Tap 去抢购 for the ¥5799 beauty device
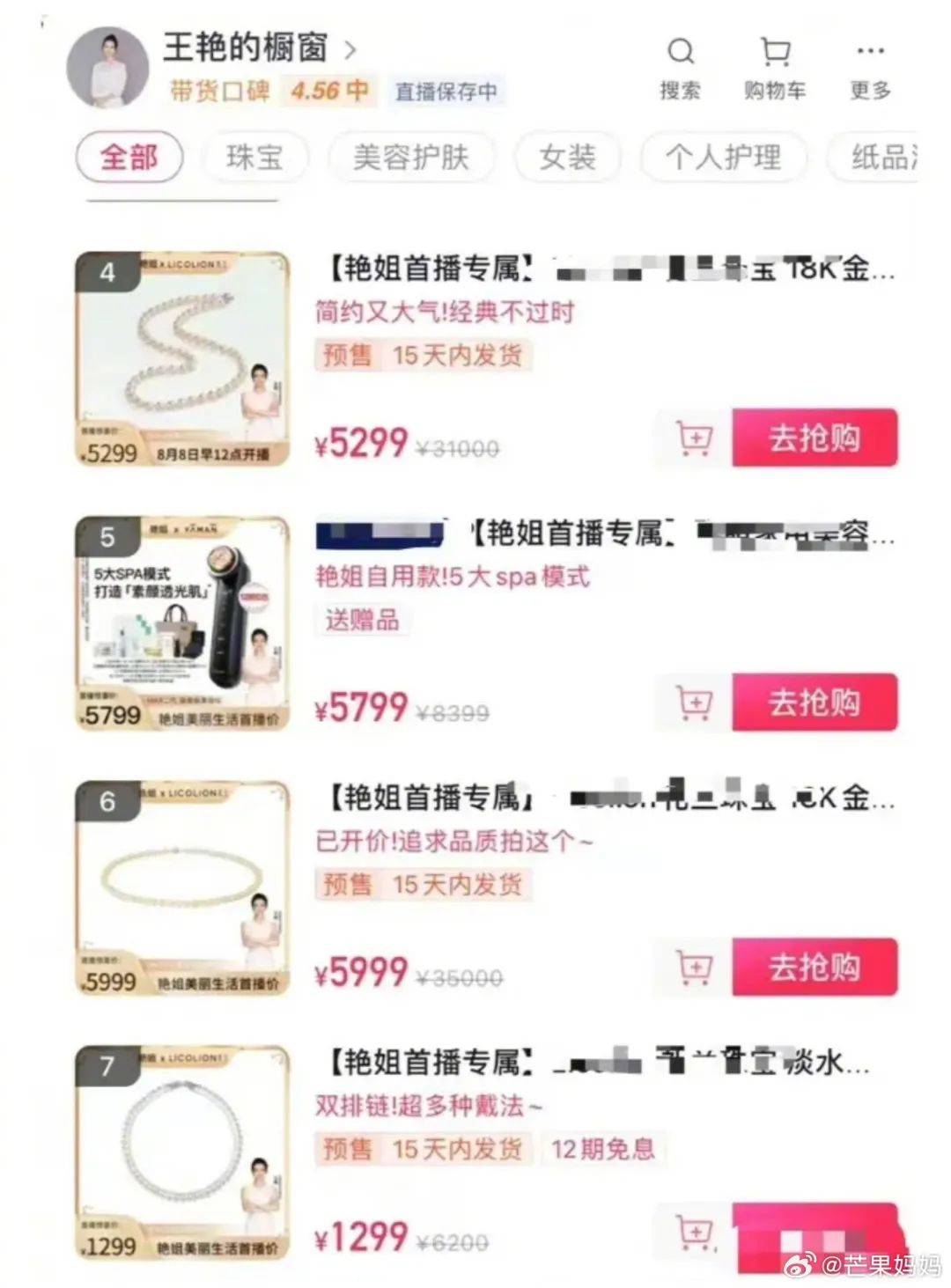This screenshot has width=951, height=1288. tap(814, 703)
